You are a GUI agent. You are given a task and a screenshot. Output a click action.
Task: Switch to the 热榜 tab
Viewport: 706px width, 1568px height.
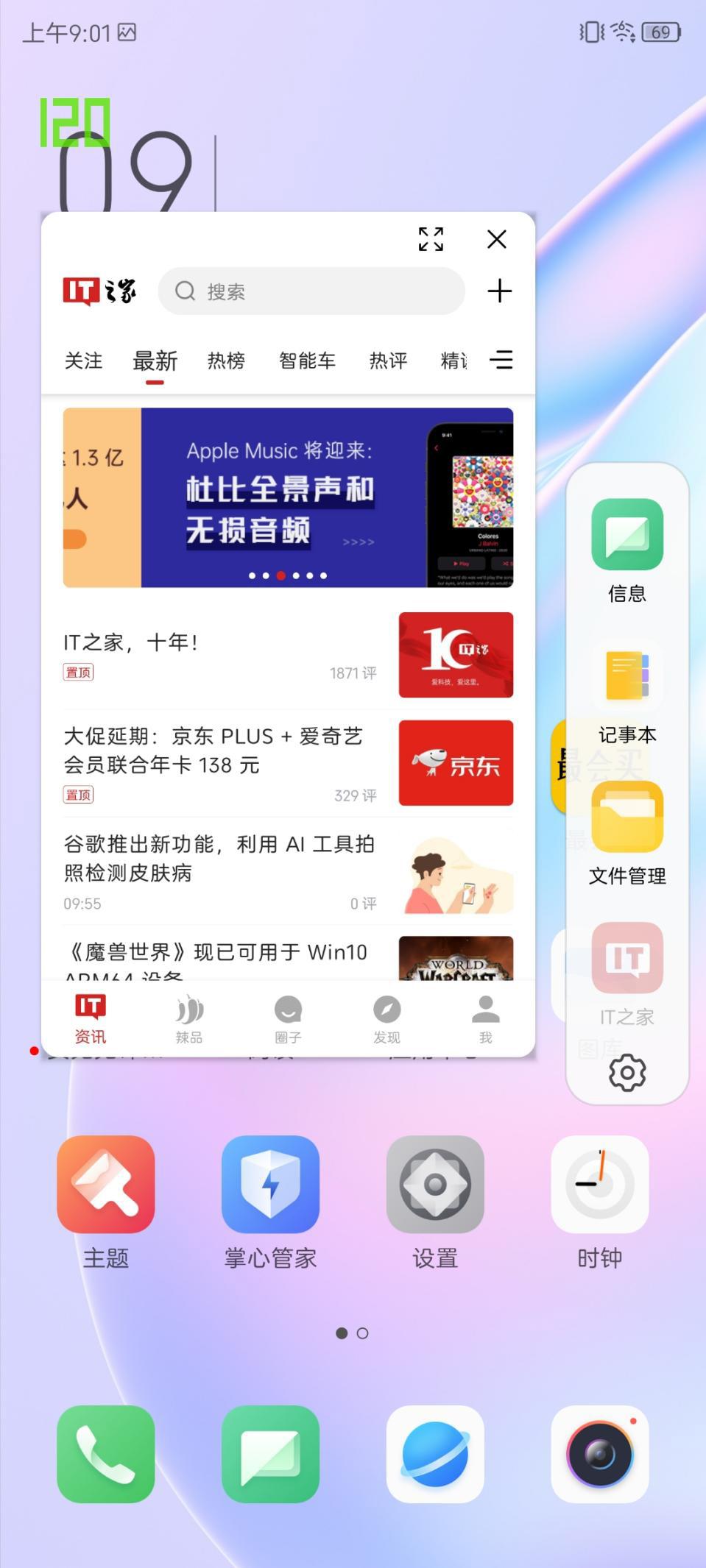pos(226,361)
